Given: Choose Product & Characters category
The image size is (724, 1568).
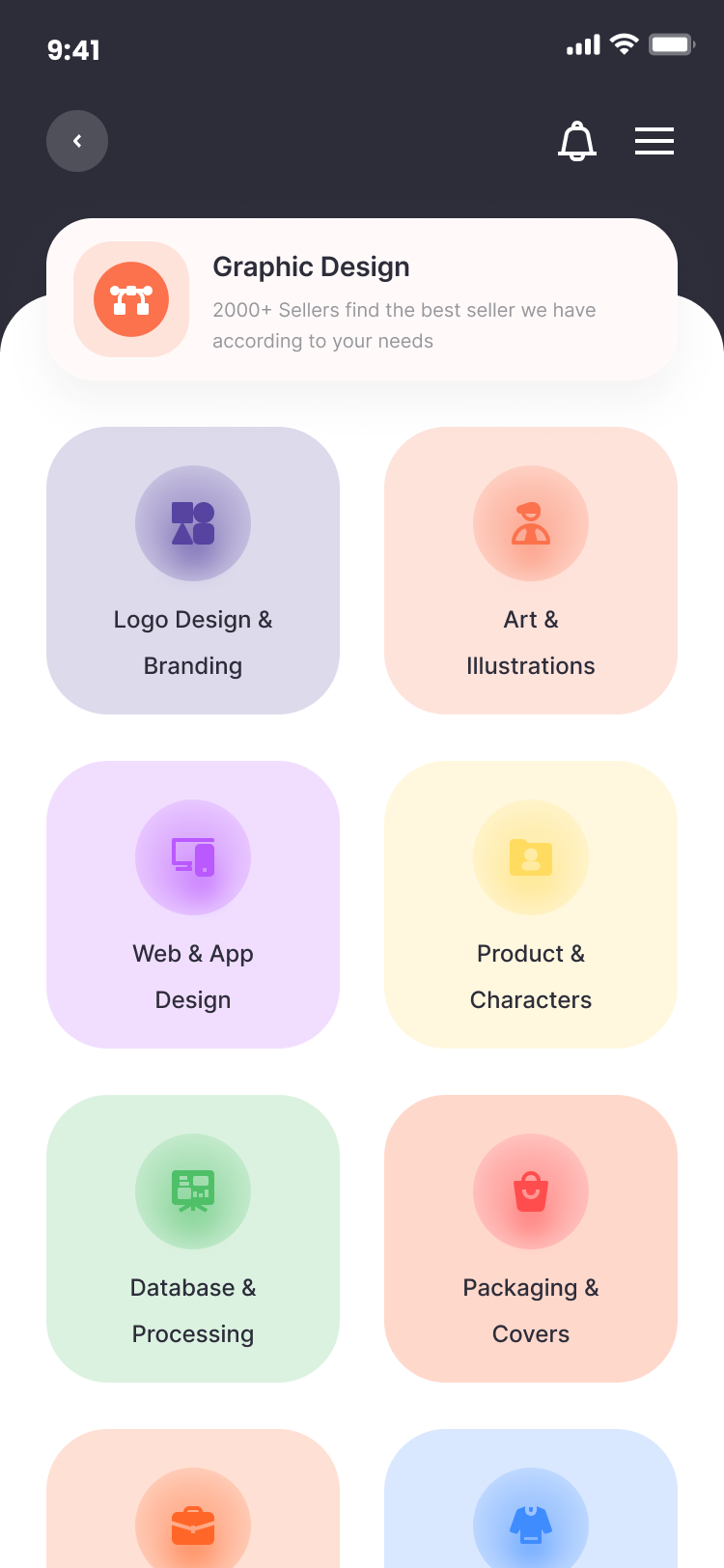Looking at the screenshot, I should click(x=531, y=905).
